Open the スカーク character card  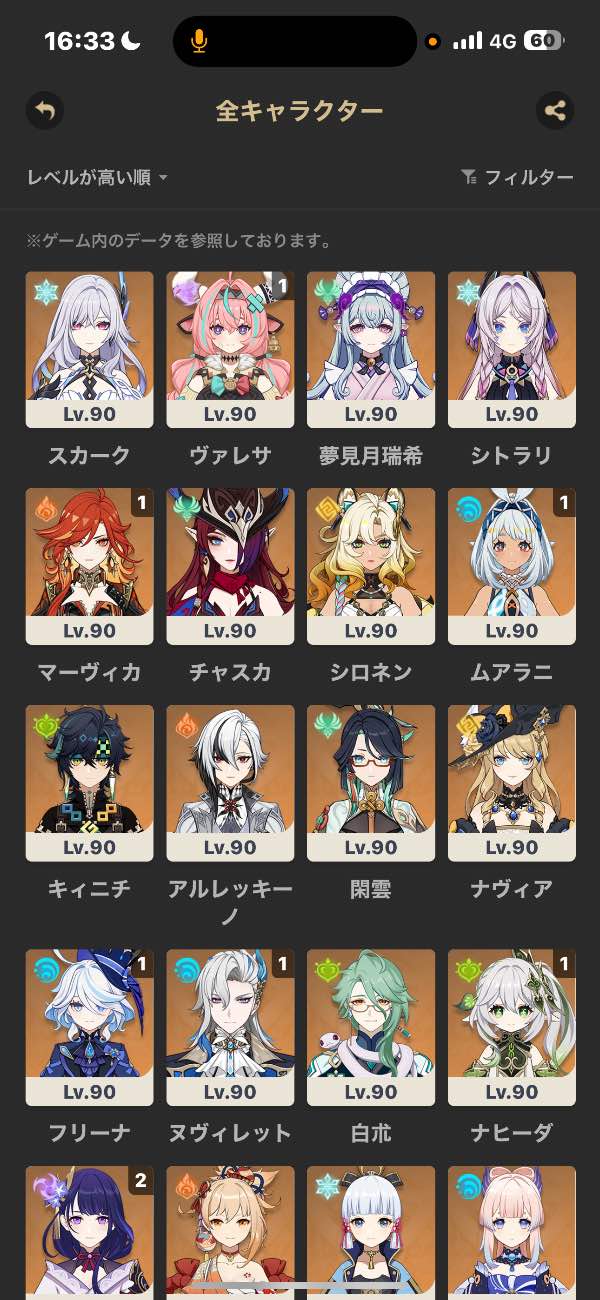tap(90, 350)
